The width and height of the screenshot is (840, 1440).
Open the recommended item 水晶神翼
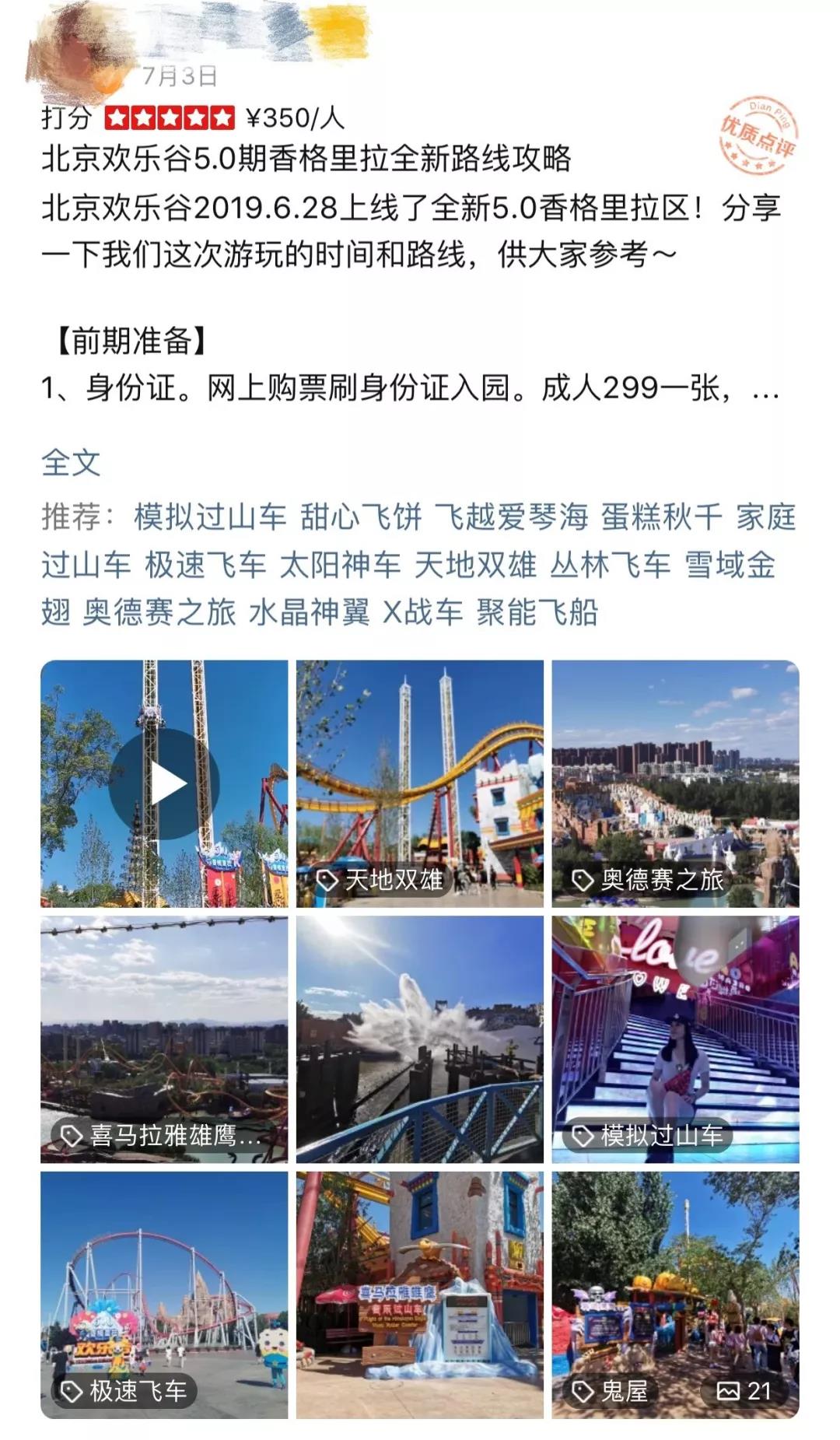pyautogui.click(x=309, y=613)
